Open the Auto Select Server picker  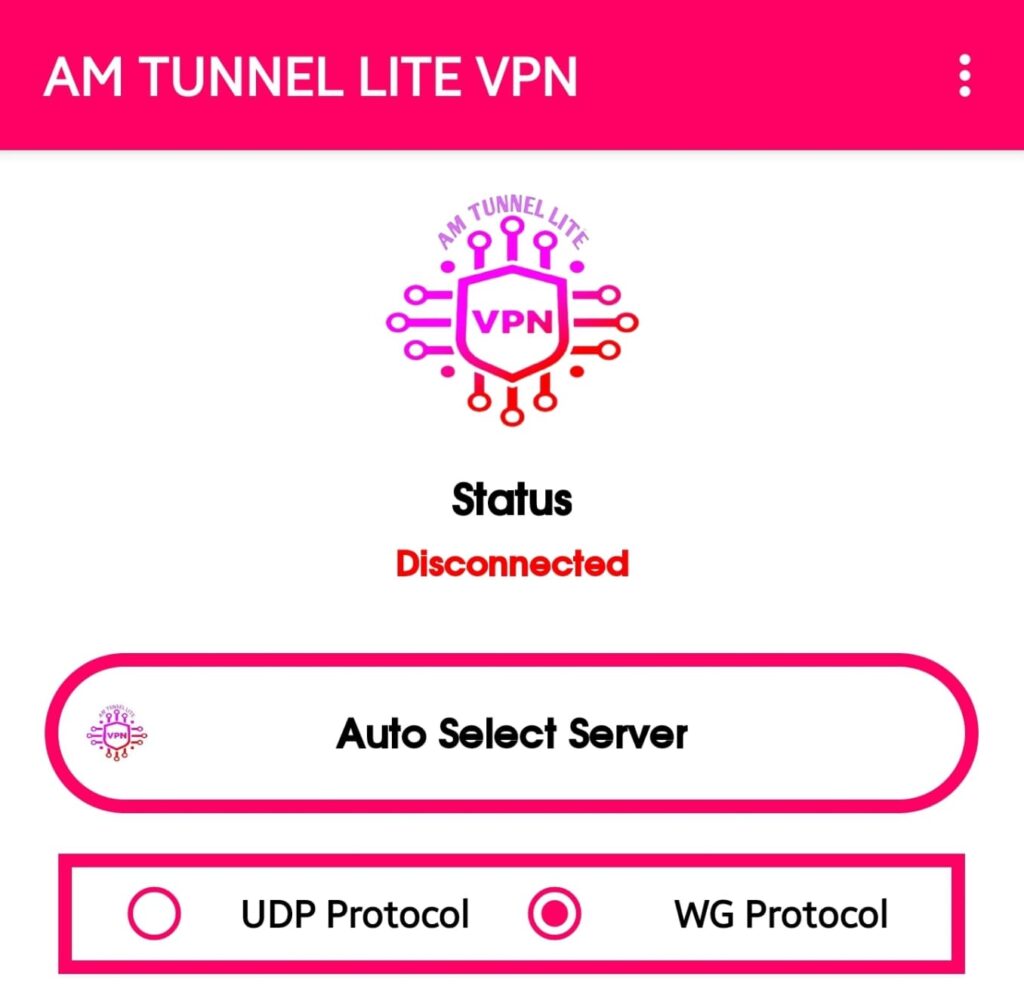511,733
